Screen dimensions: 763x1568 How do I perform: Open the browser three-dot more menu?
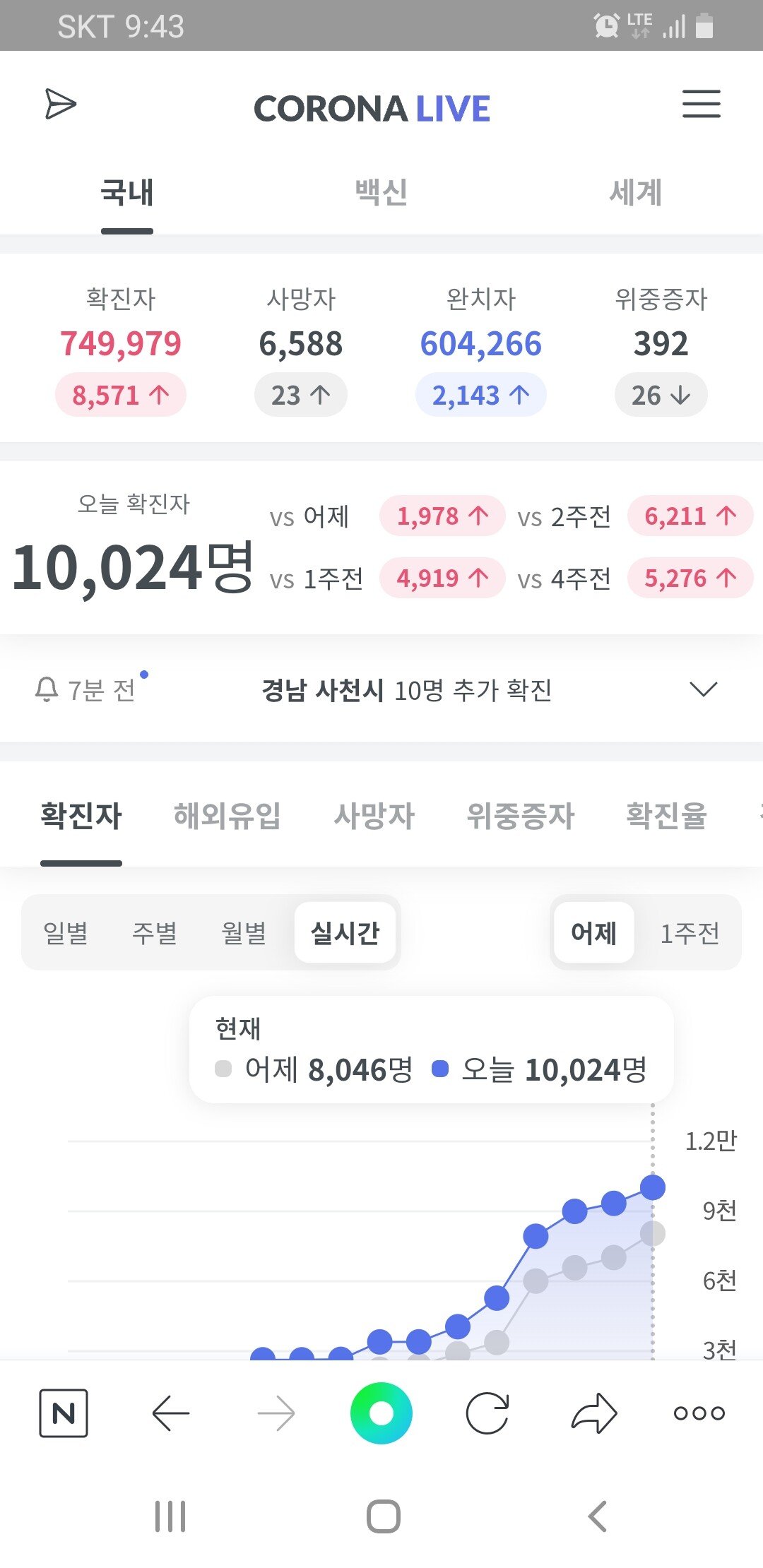[x=699, y=1413]
